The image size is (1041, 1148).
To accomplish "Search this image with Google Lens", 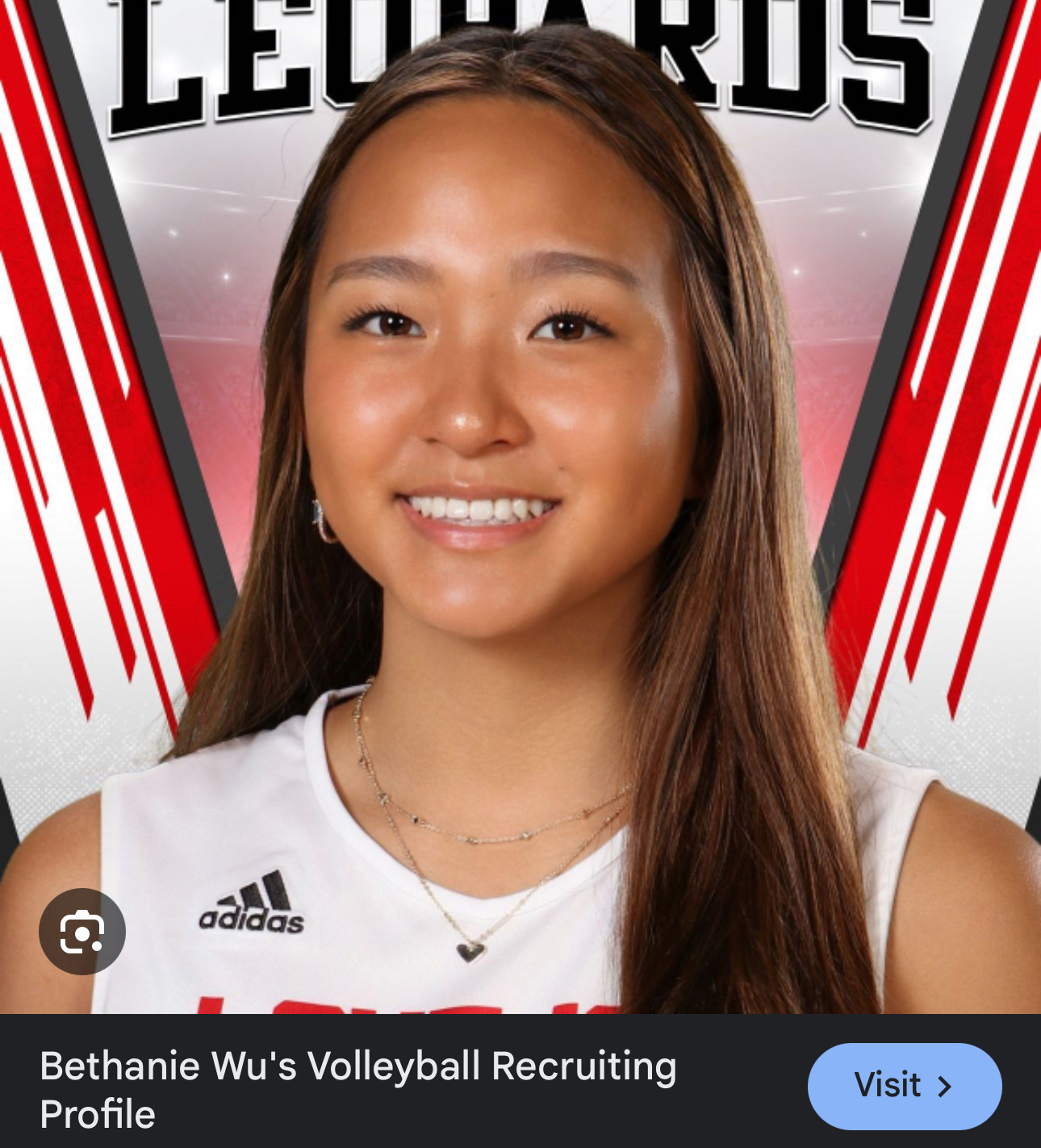I will [x=82, y=932].
